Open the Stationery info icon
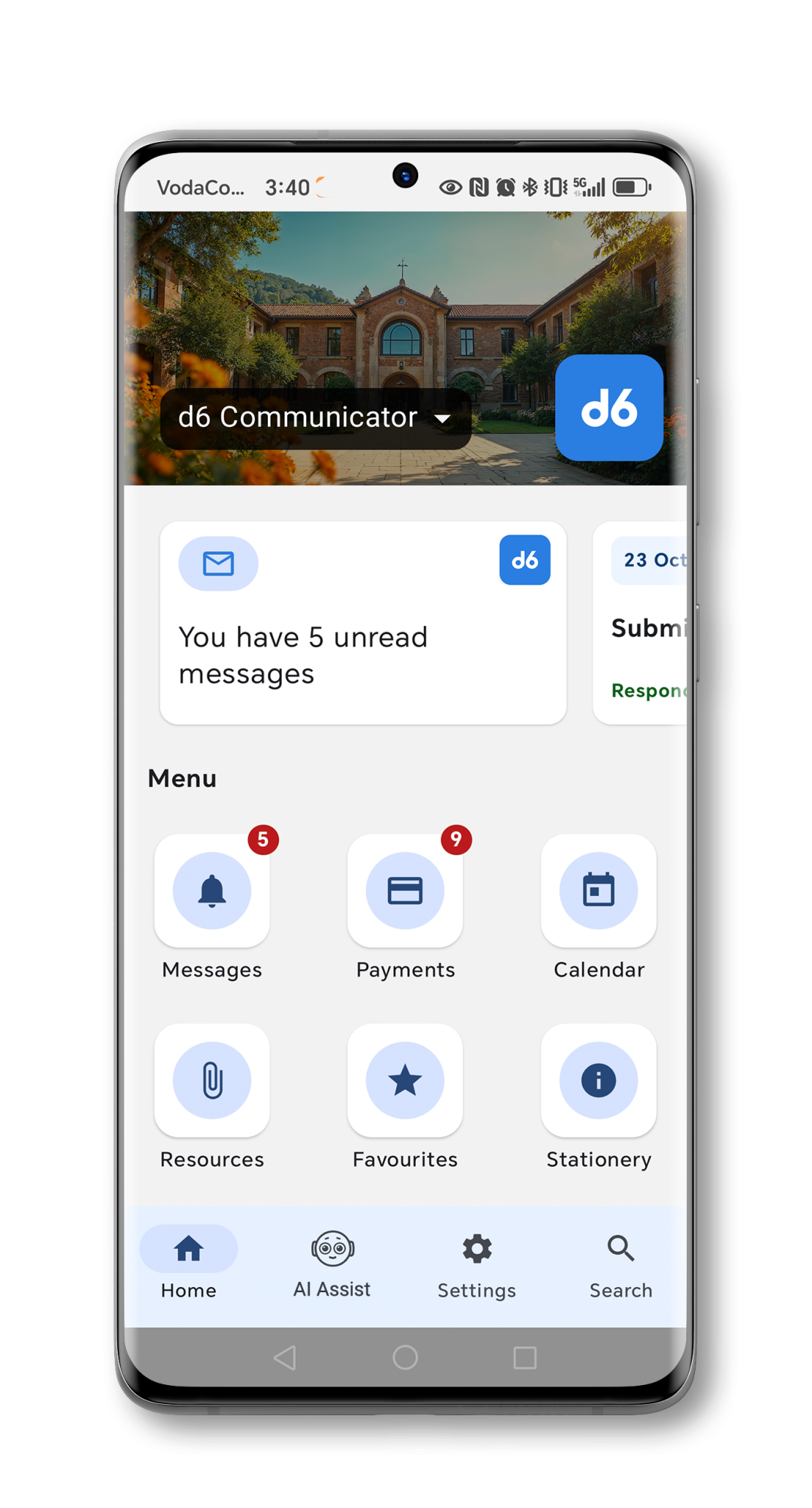 point(598,1080)
